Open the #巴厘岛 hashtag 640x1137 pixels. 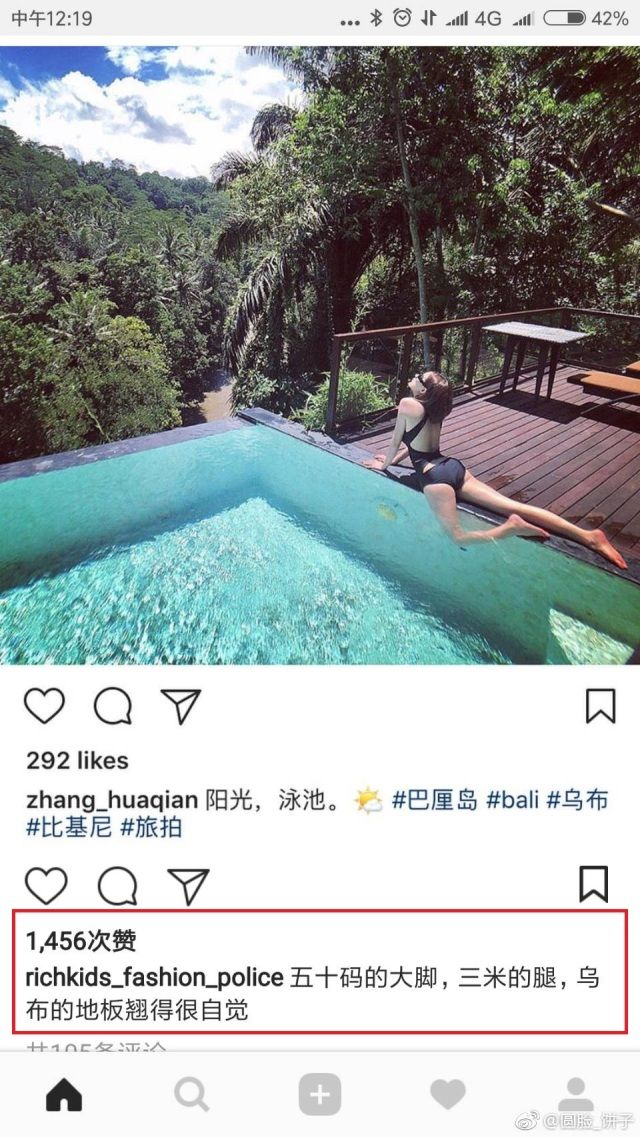434,800
